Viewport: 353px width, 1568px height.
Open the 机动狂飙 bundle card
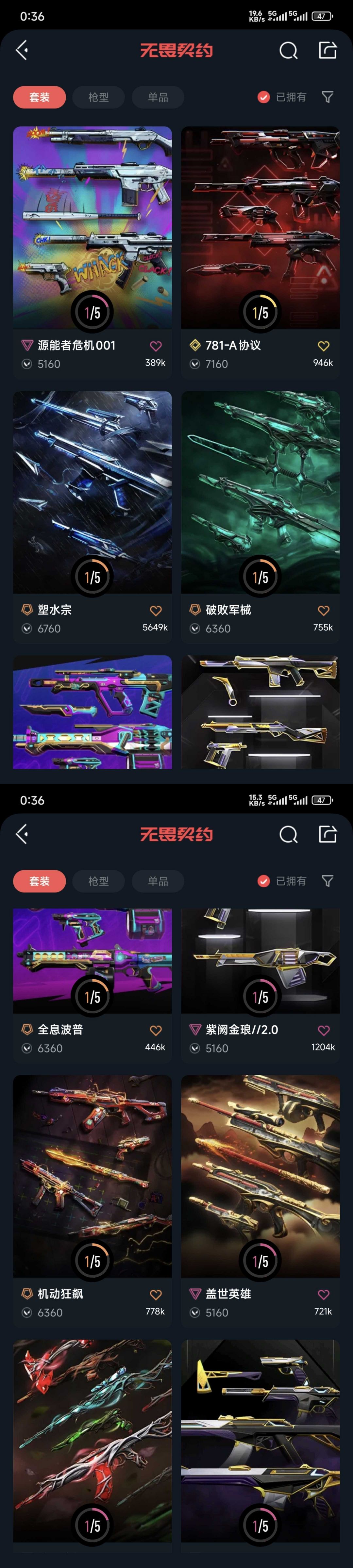92,1175
